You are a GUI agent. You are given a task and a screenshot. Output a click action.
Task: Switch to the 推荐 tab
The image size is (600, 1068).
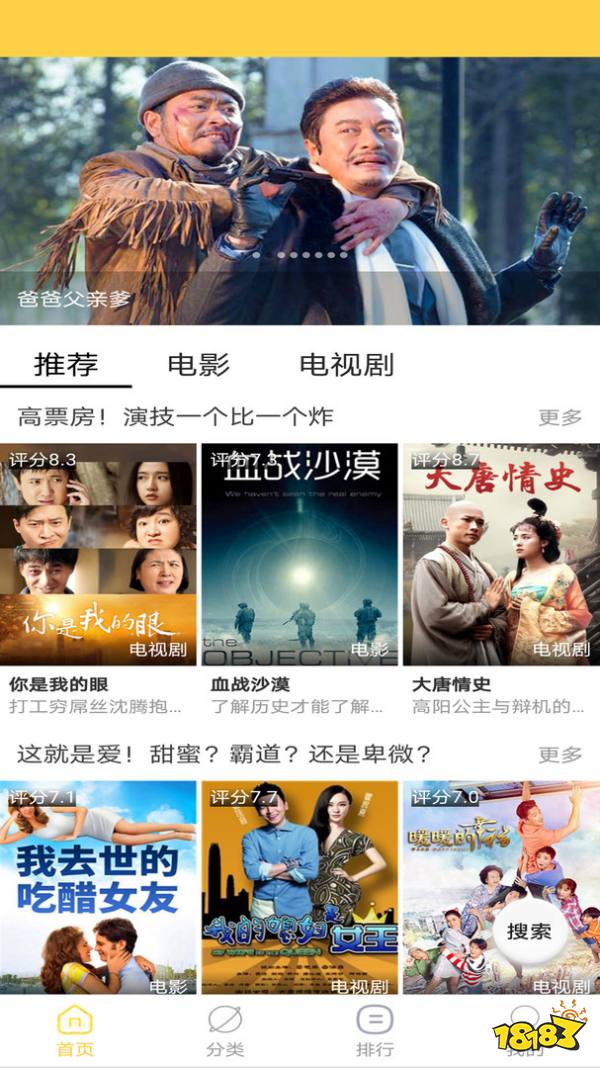[66, 364]
